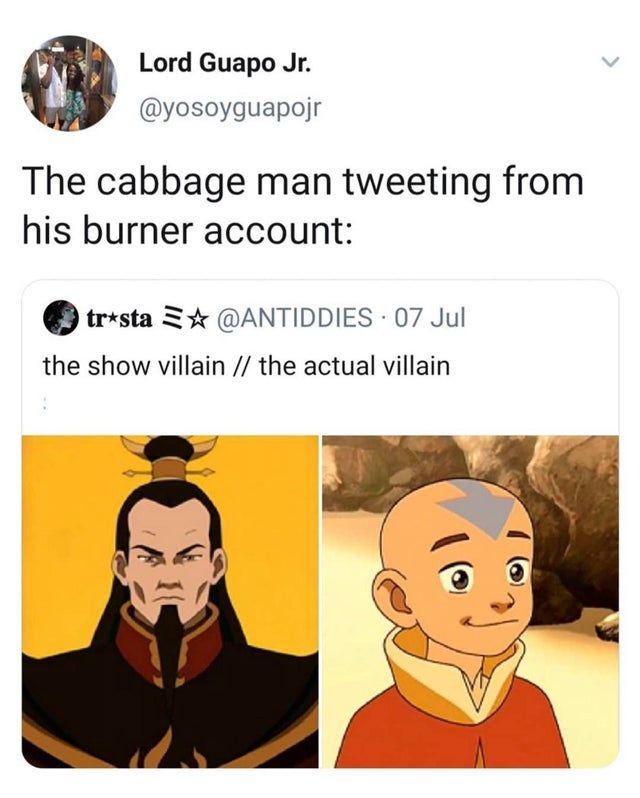Open Lord Guapo Jr.'s profile picture

pyautogui.click(x=69, y=84)
